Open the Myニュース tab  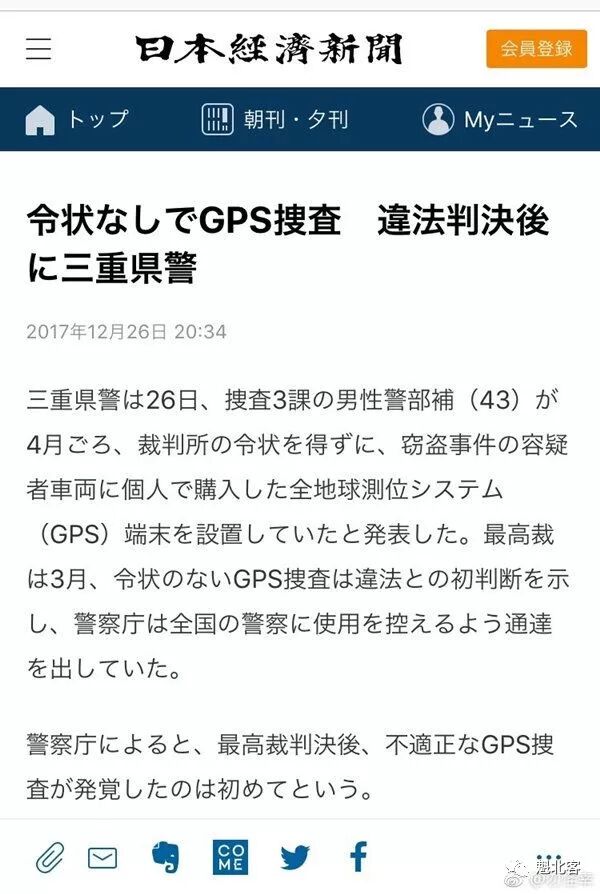point(500,120)
